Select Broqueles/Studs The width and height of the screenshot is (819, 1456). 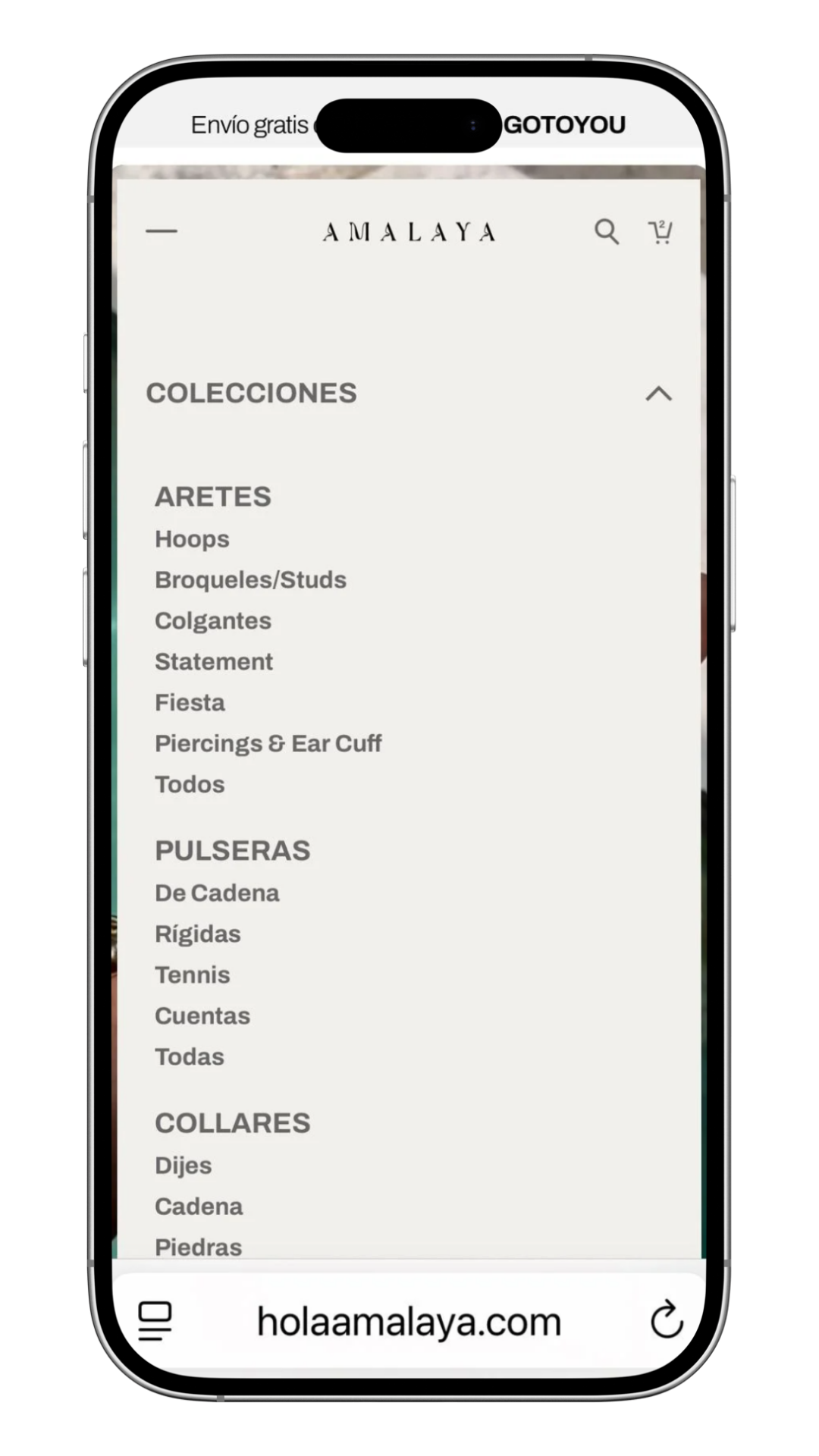pos(250,580)
